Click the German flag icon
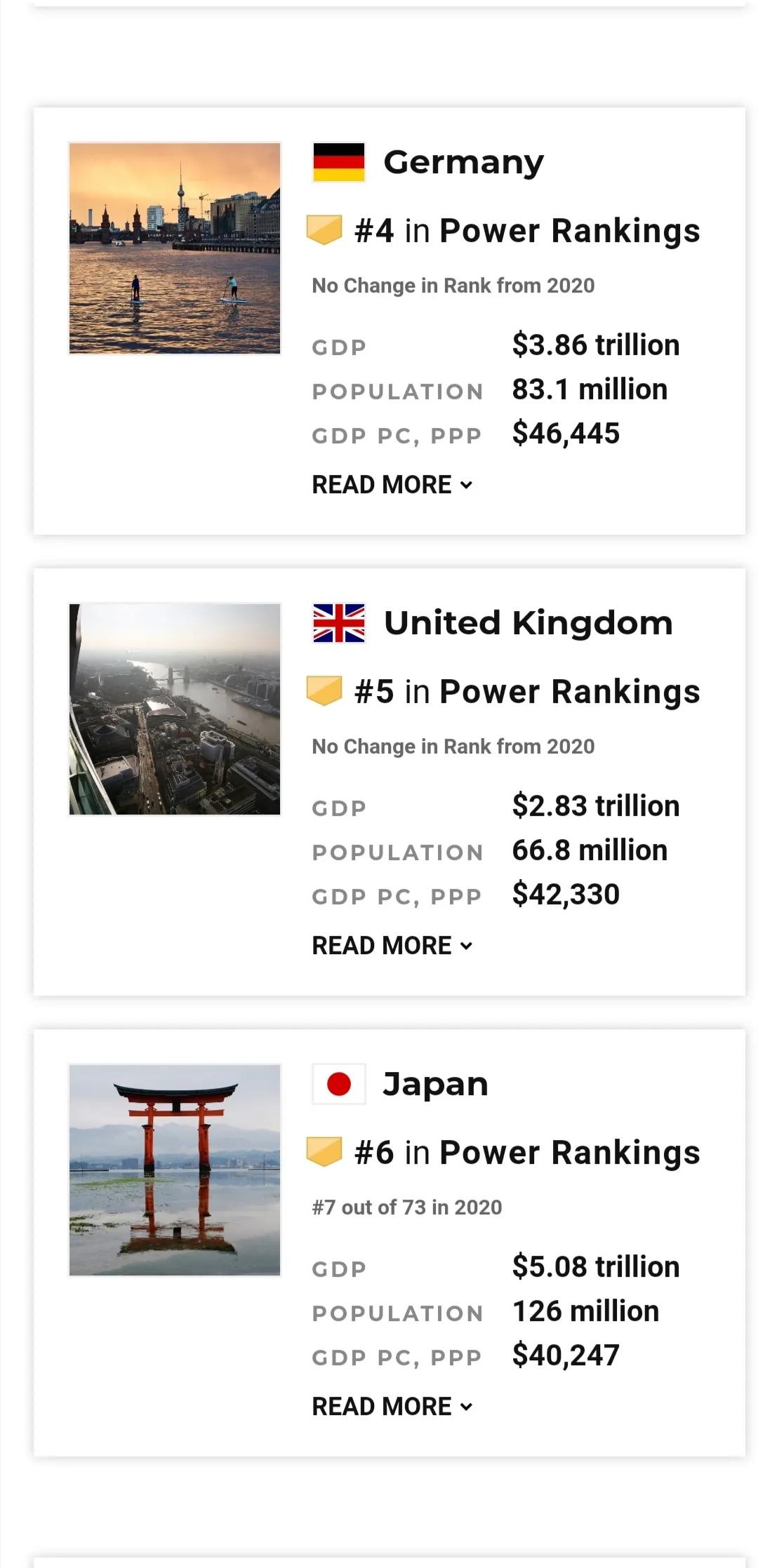Screen dimensions: 758x1568 click(x=339, y=160)
